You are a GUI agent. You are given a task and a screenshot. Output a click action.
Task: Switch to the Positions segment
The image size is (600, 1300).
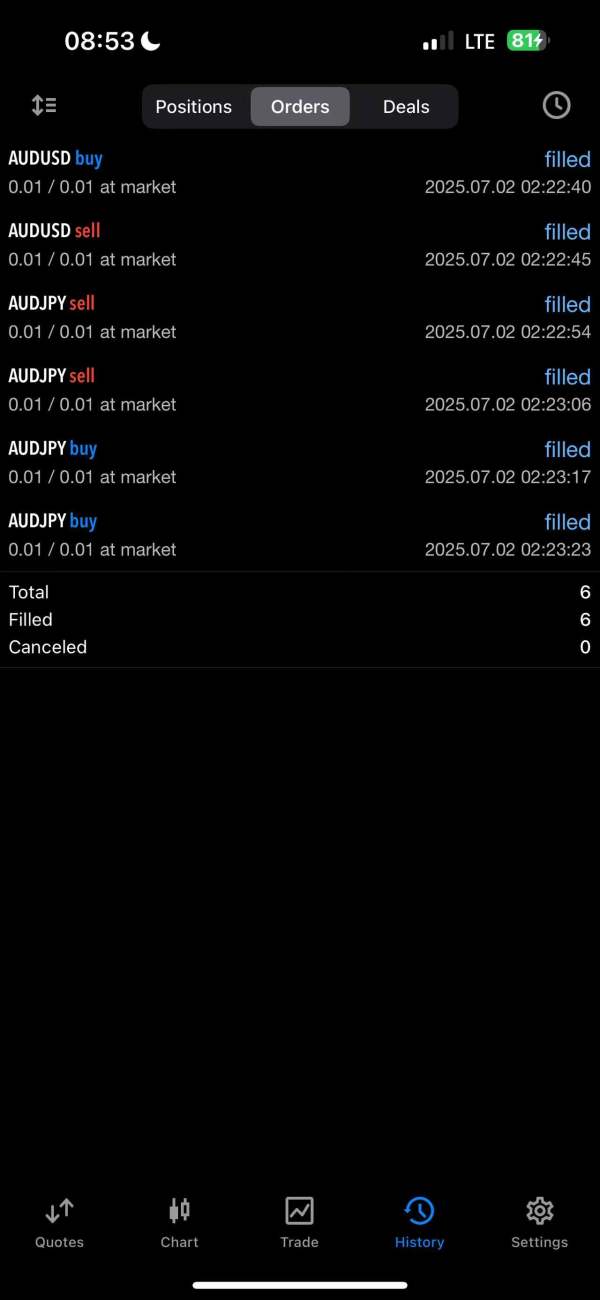pyautogui.click(x=194, y=107)
